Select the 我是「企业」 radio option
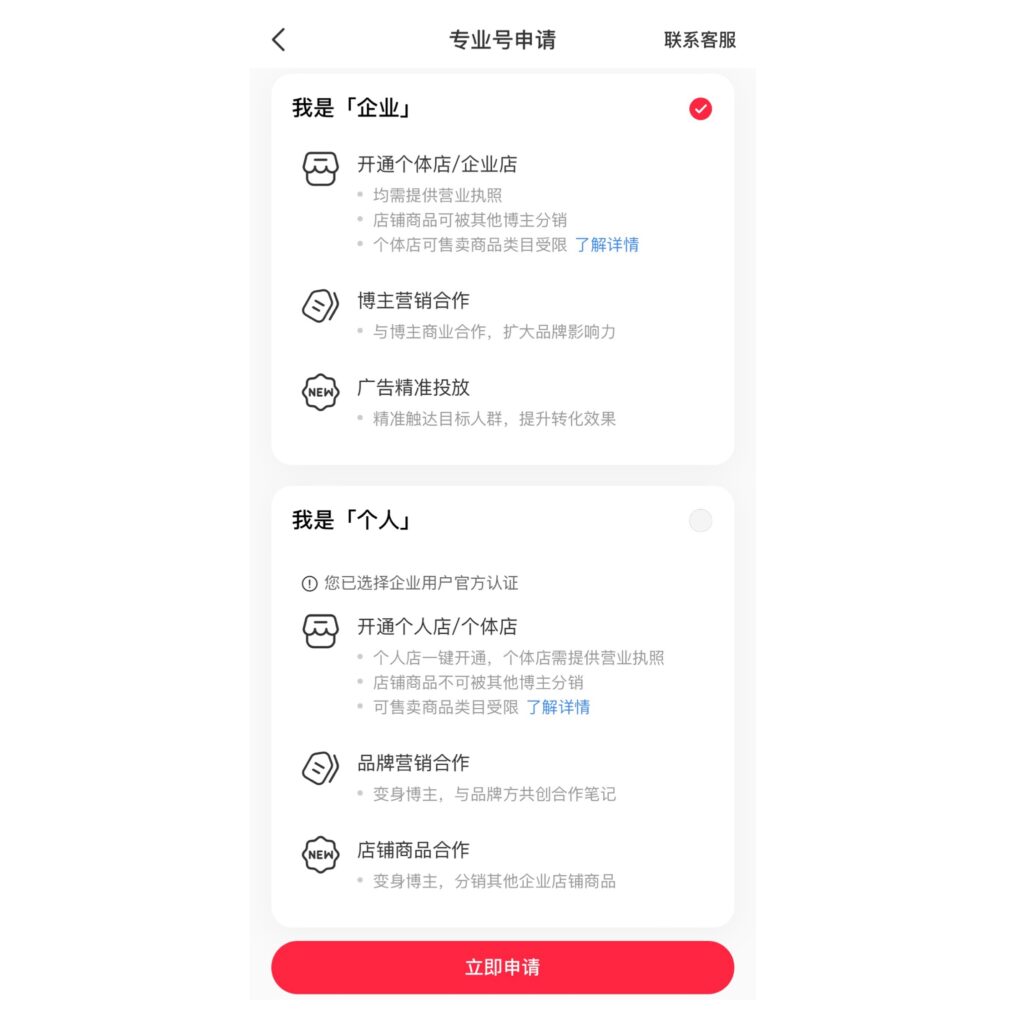Image resolution: width=1024 pixels, height=1024 pixels. point(700,109)
